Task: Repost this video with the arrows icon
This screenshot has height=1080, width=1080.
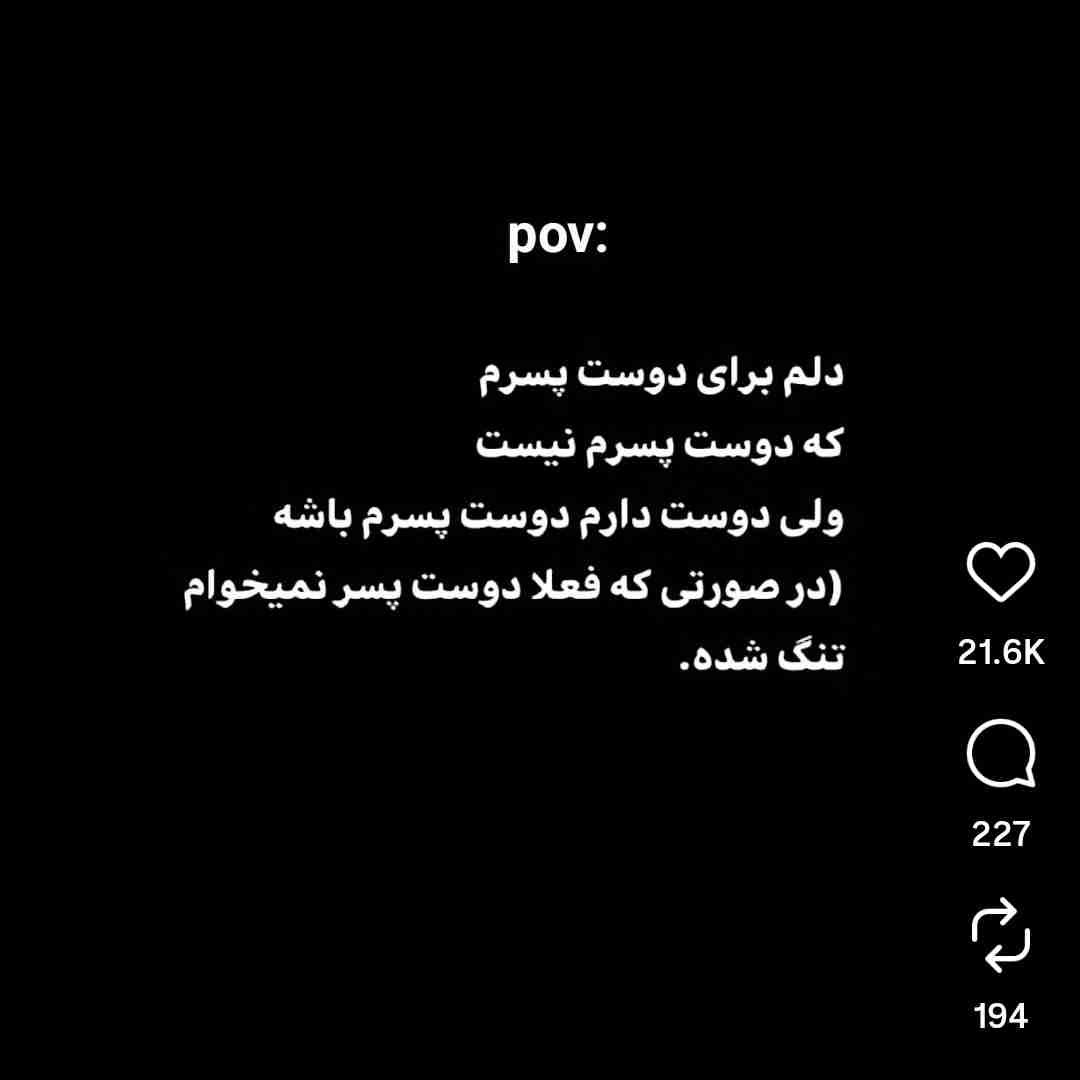Action: [x=1001, y=935]
